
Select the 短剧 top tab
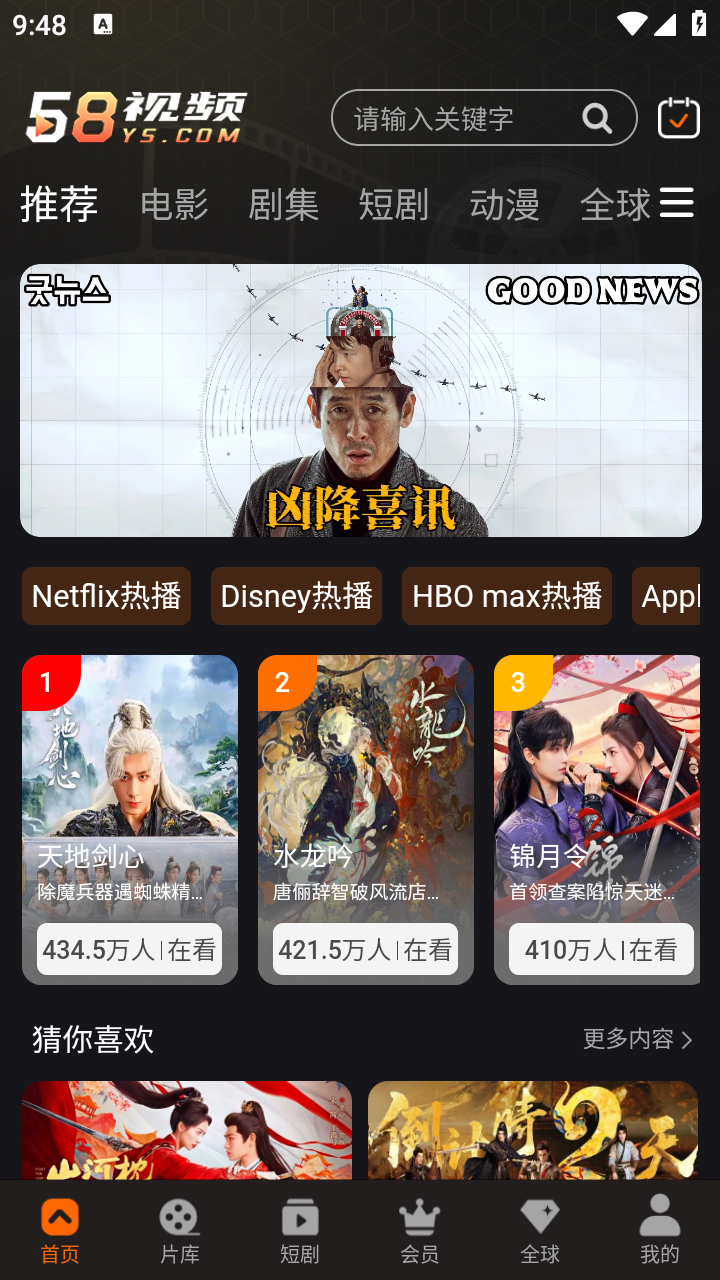(x=393, y=204)
